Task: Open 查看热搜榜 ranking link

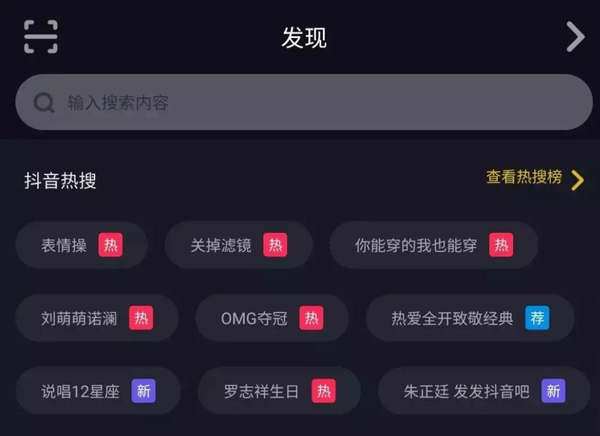Action: pyautogui.click(x=534, y=178)
